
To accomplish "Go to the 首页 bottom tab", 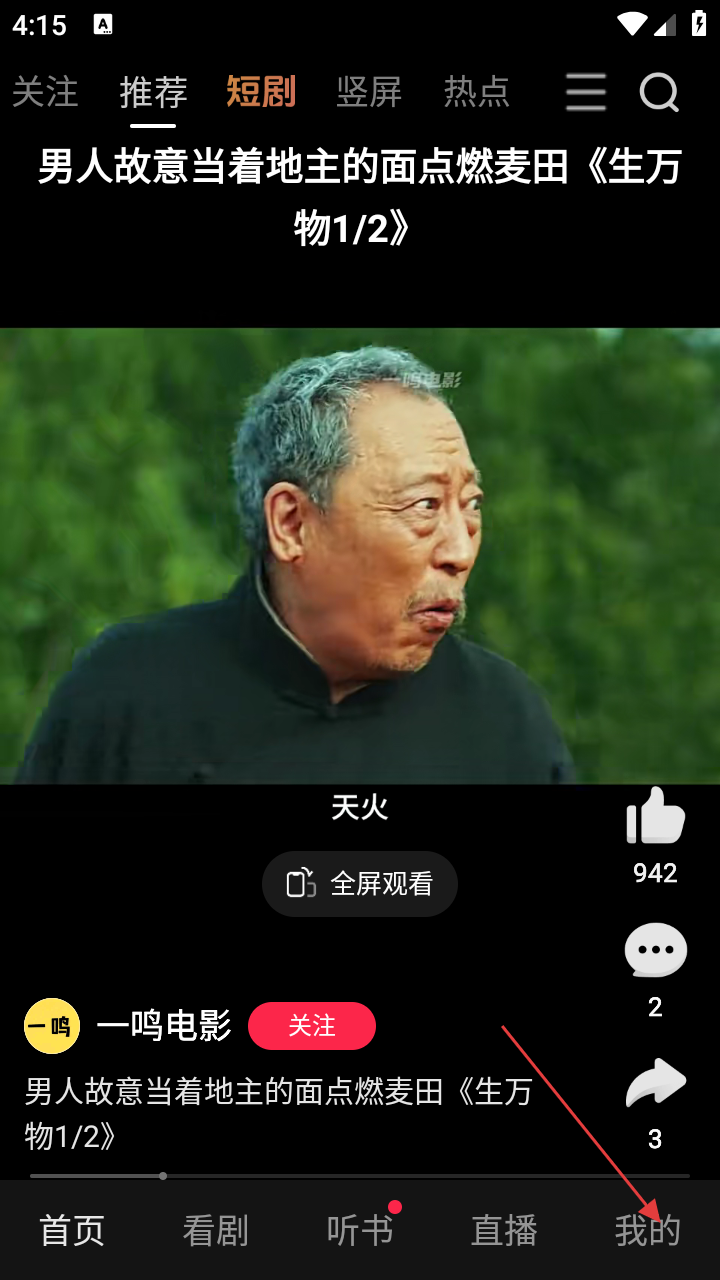I will coord(72,1231).
